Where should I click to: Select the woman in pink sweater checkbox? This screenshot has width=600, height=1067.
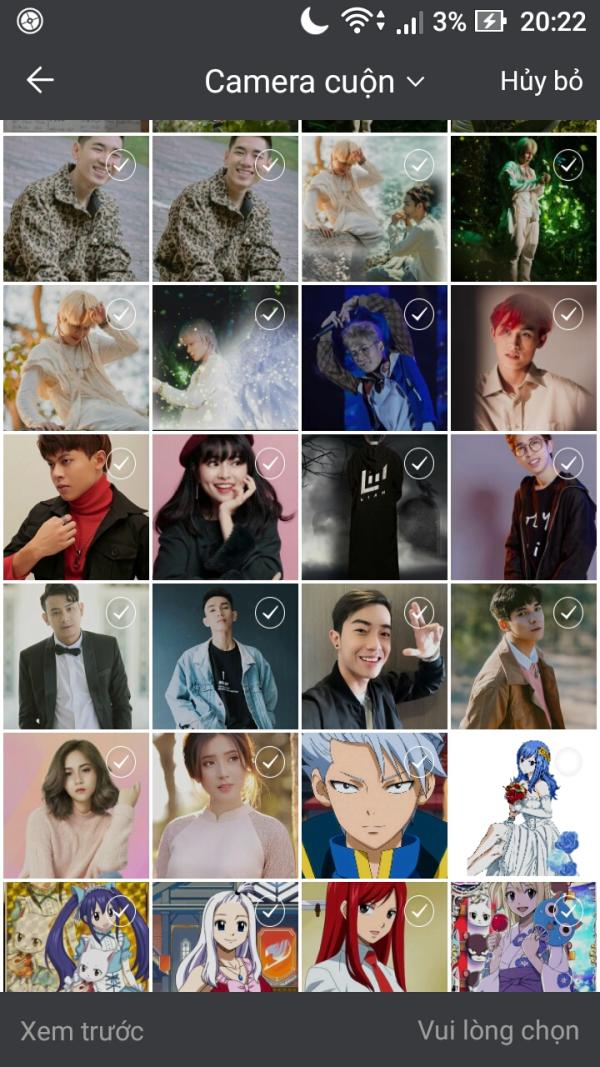121,763
